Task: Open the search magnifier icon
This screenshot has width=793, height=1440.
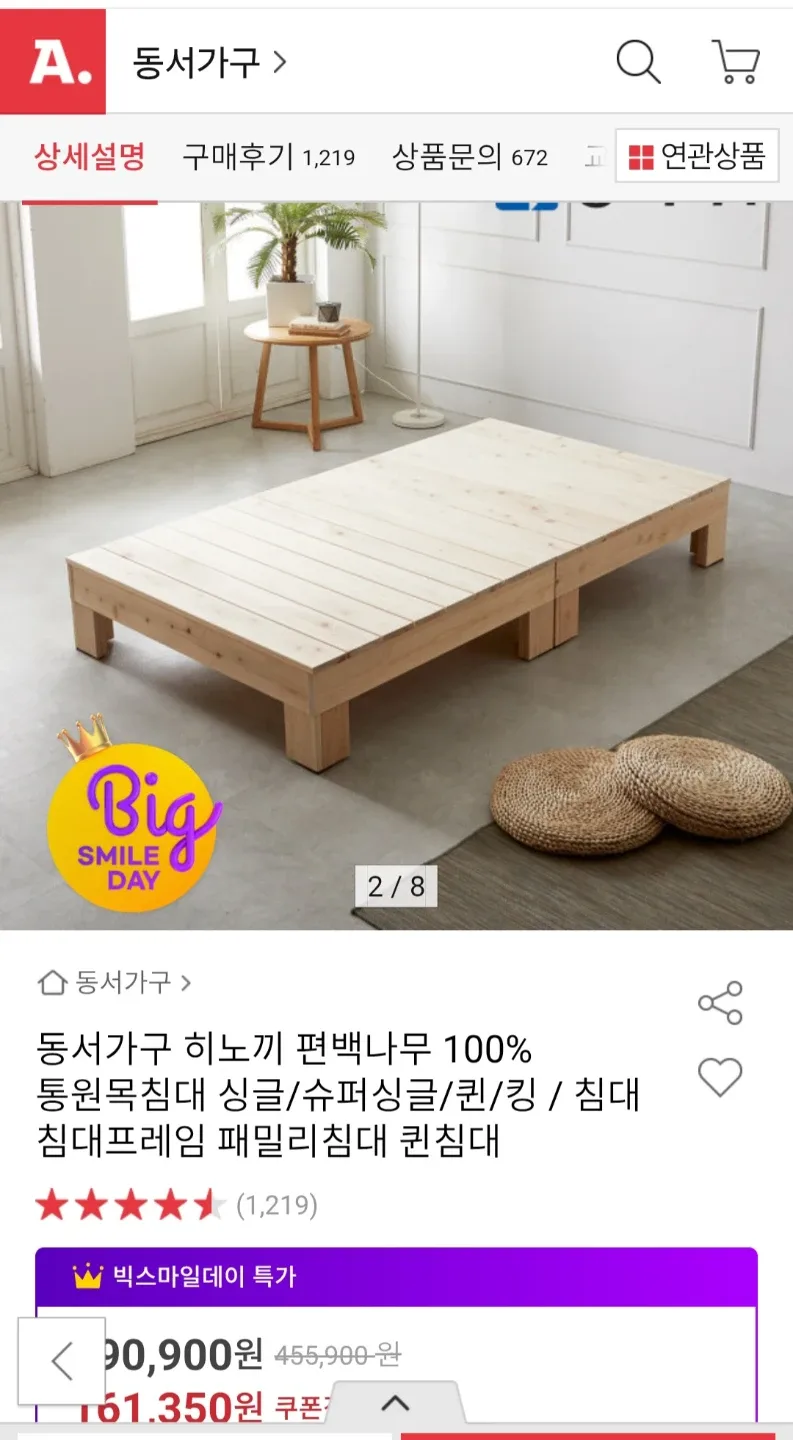Action: [x=638, y=62]
